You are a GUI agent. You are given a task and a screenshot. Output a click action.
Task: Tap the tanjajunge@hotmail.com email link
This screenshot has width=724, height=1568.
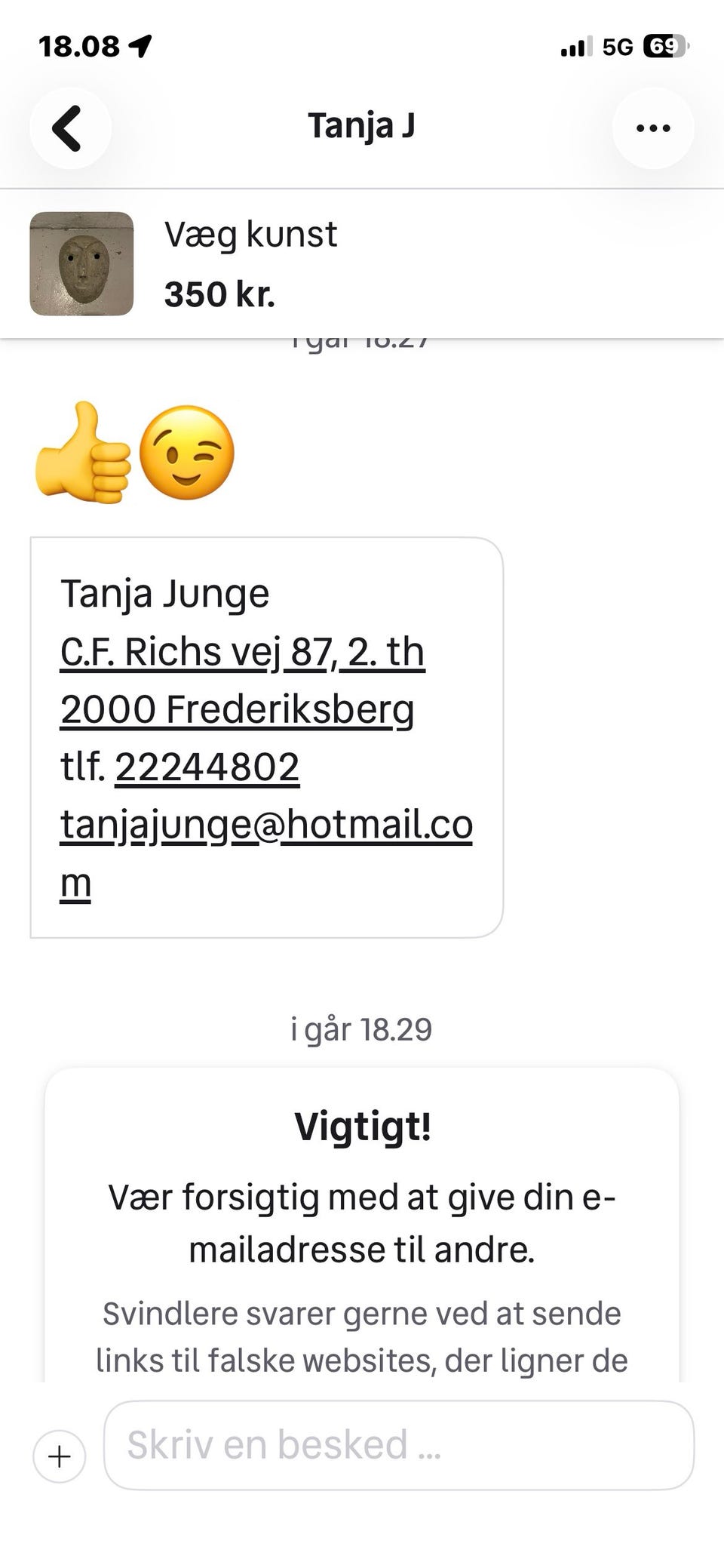pos(266,825)
